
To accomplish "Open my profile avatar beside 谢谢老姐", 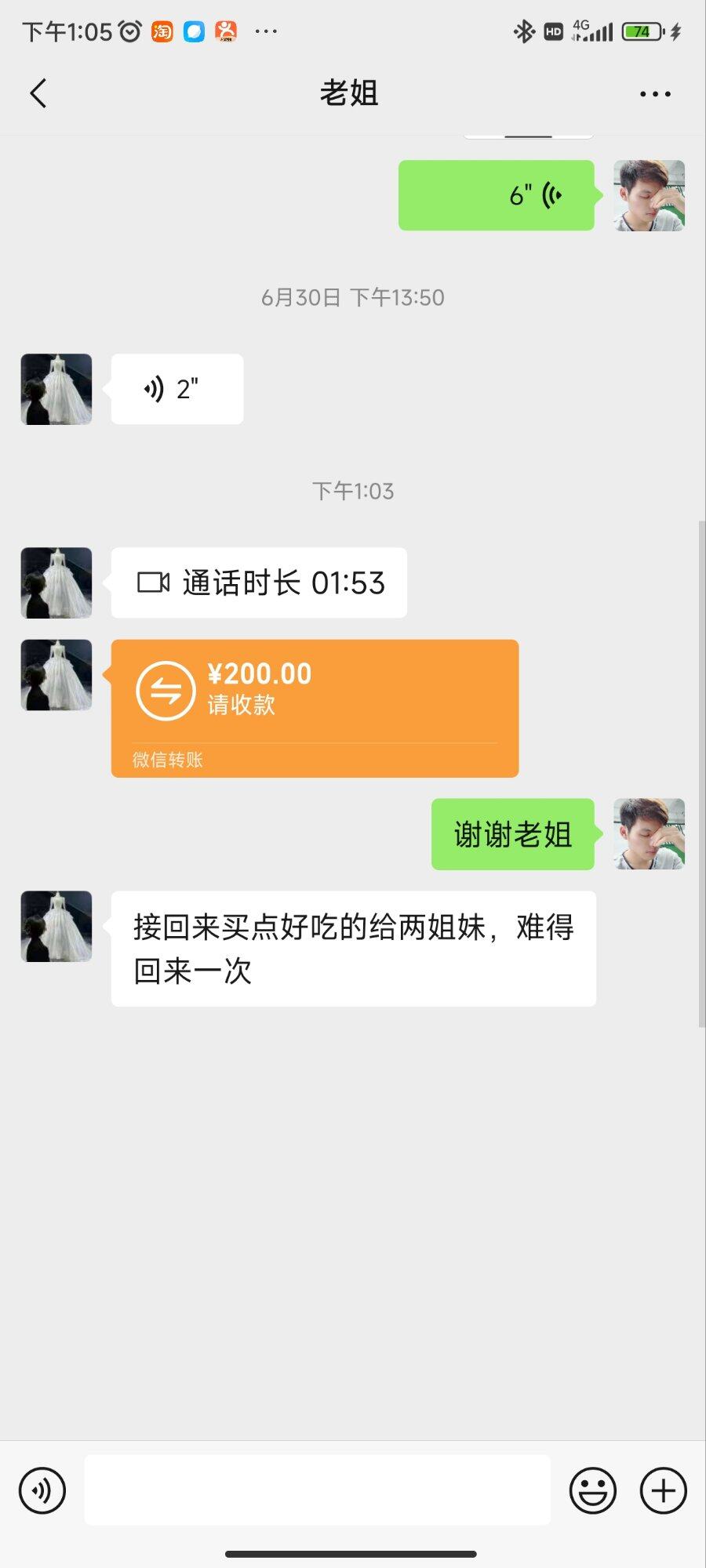I will pyautogui.click(x=649, y=834).
